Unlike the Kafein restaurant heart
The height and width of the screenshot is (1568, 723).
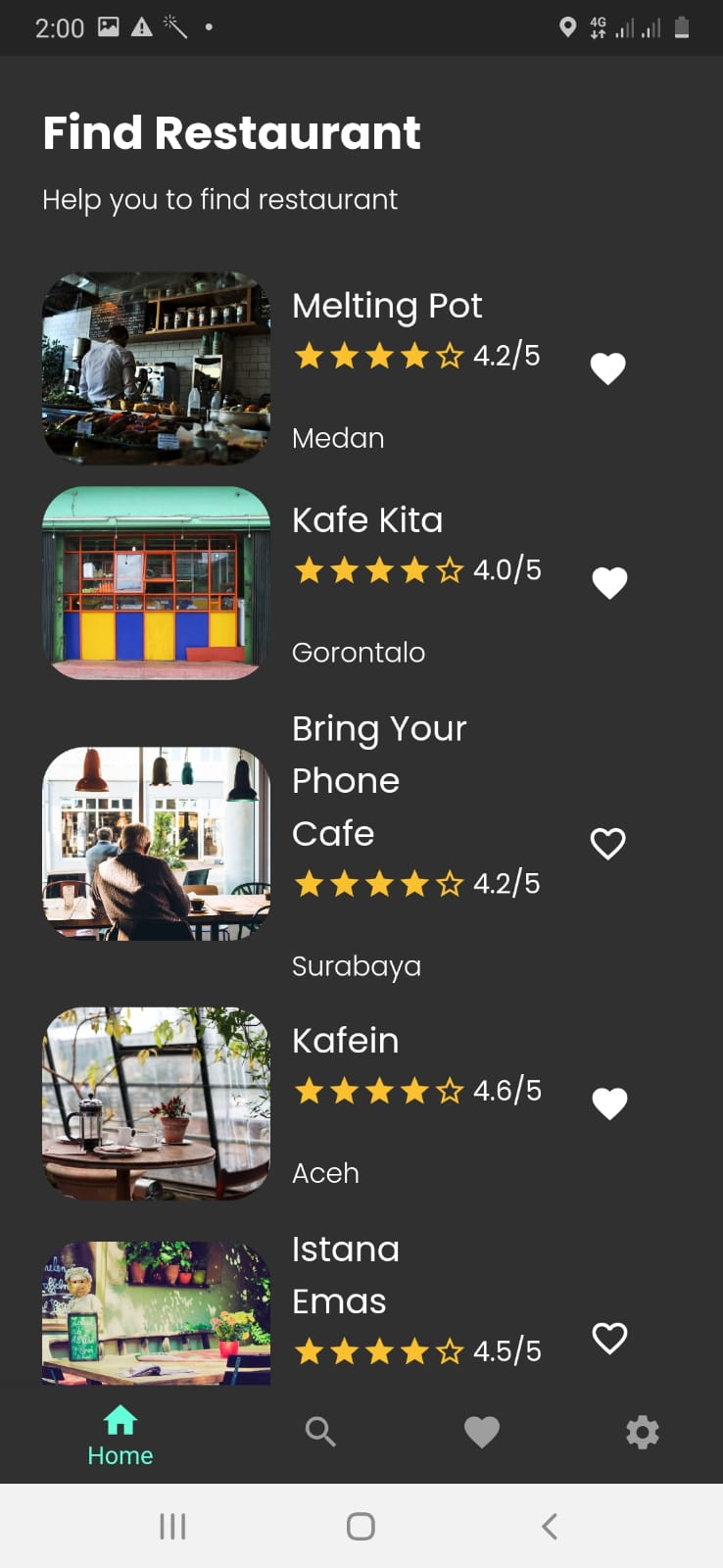[x=609, y=1103]
